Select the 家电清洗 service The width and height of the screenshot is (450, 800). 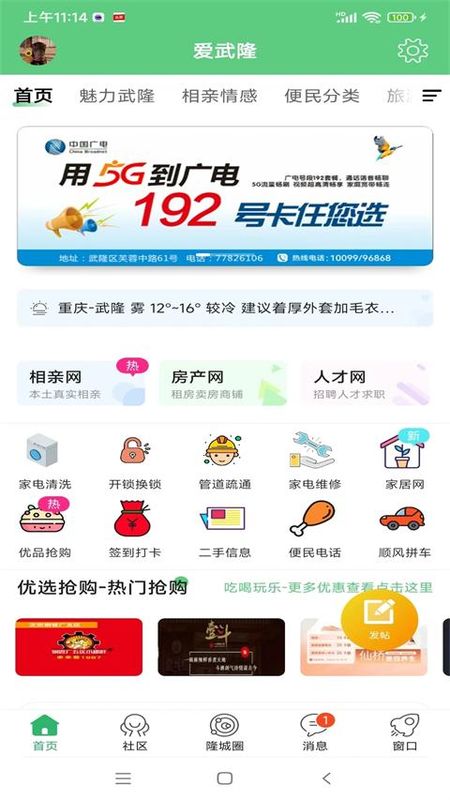[45, 462]
